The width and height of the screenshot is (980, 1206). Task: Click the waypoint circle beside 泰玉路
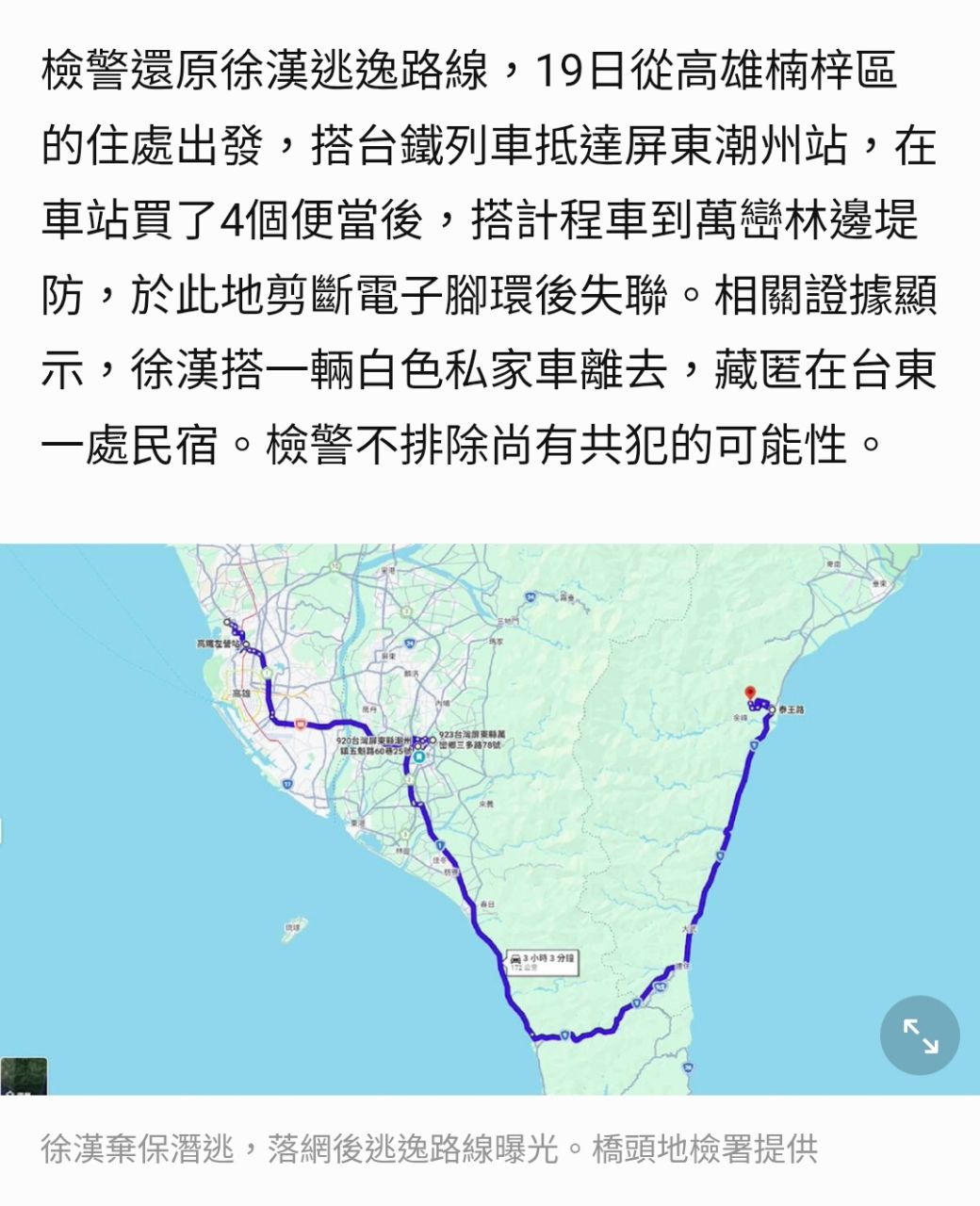click(772, 709)
